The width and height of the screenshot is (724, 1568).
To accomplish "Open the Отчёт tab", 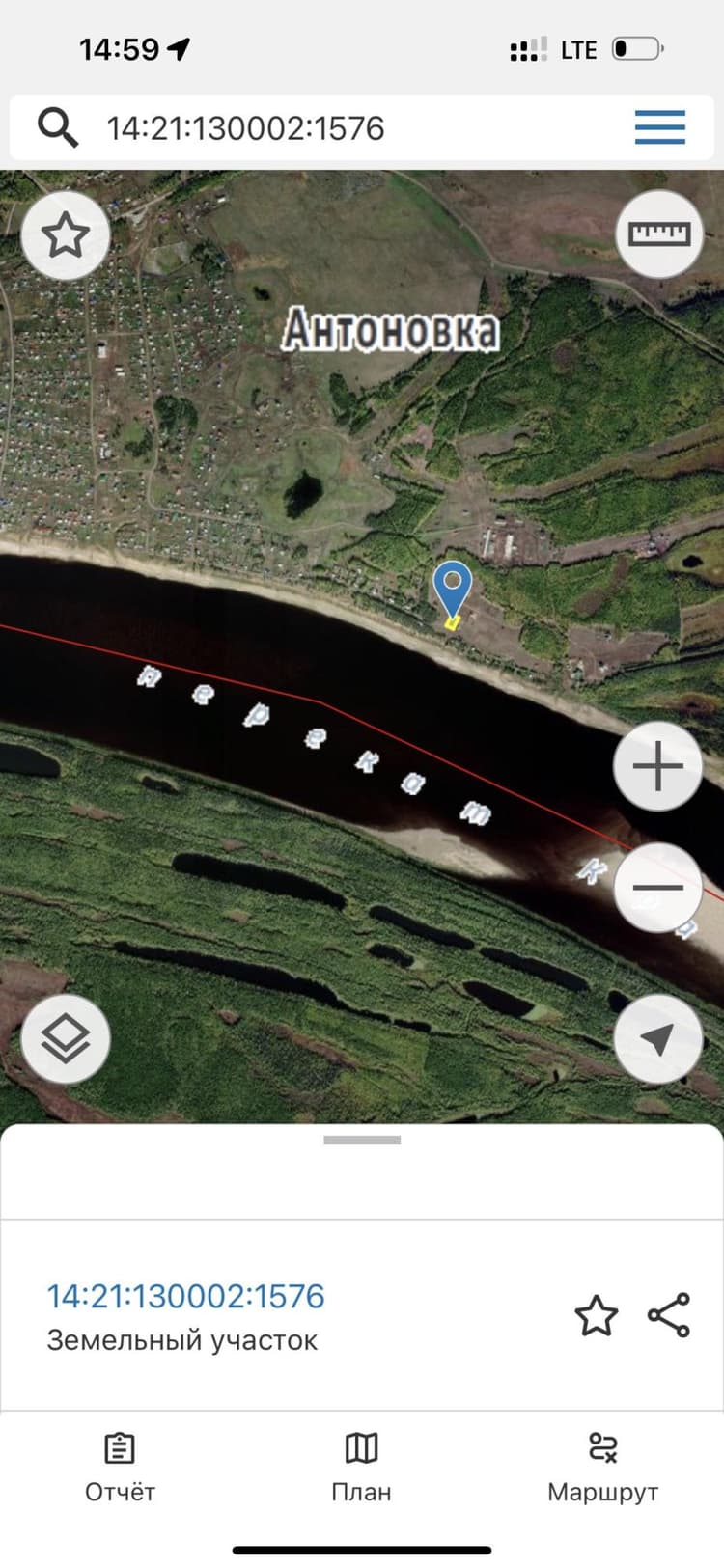I will pos(120,1467).
